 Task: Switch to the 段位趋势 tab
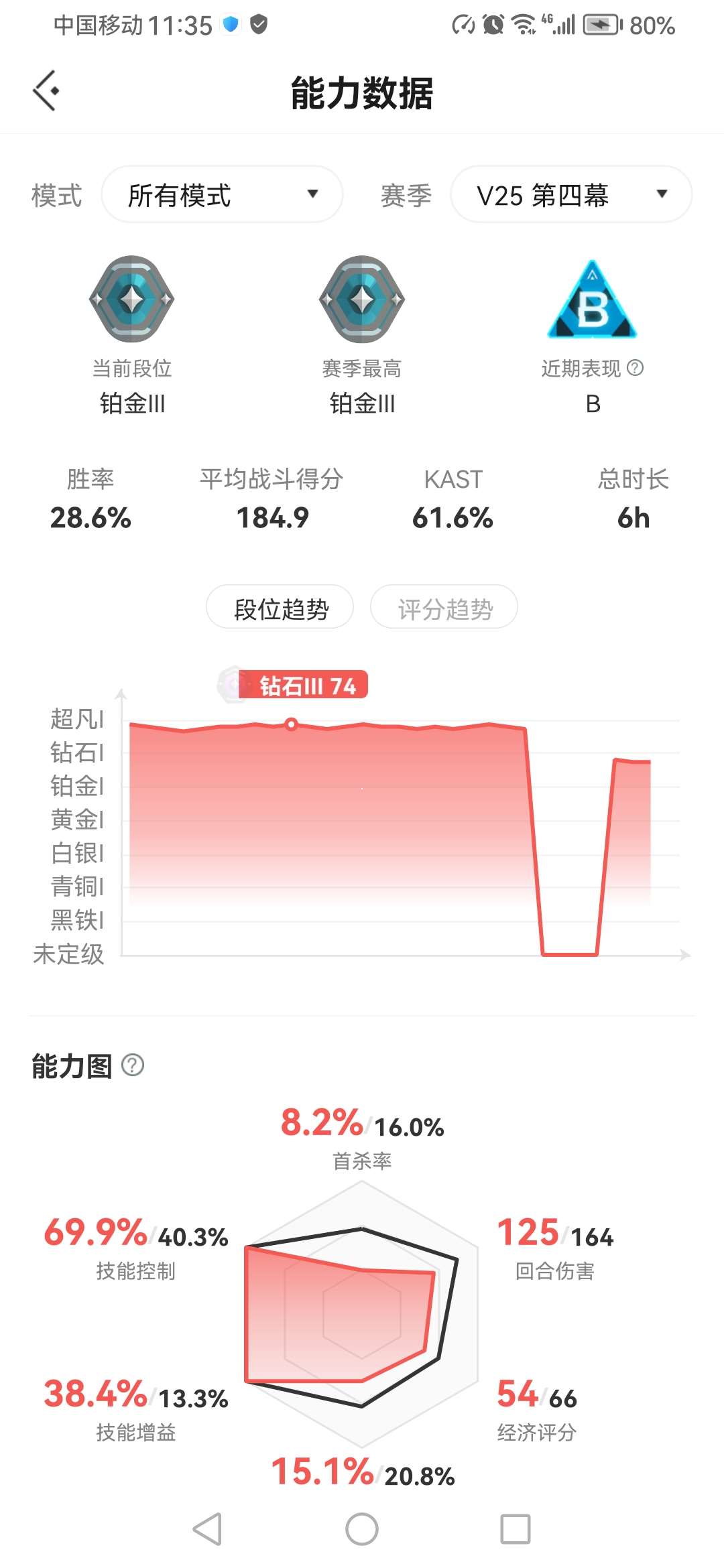[280, 608]
